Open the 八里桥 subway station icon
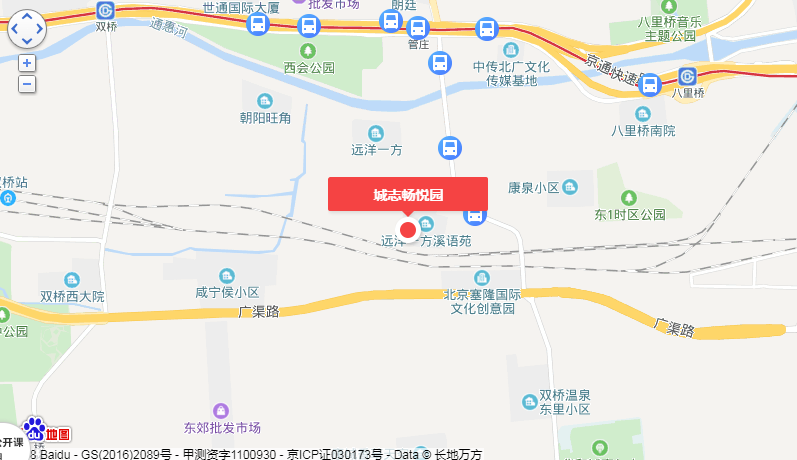Image resolution: width=797 pixels, height=460 pixels. pos(687,76)
